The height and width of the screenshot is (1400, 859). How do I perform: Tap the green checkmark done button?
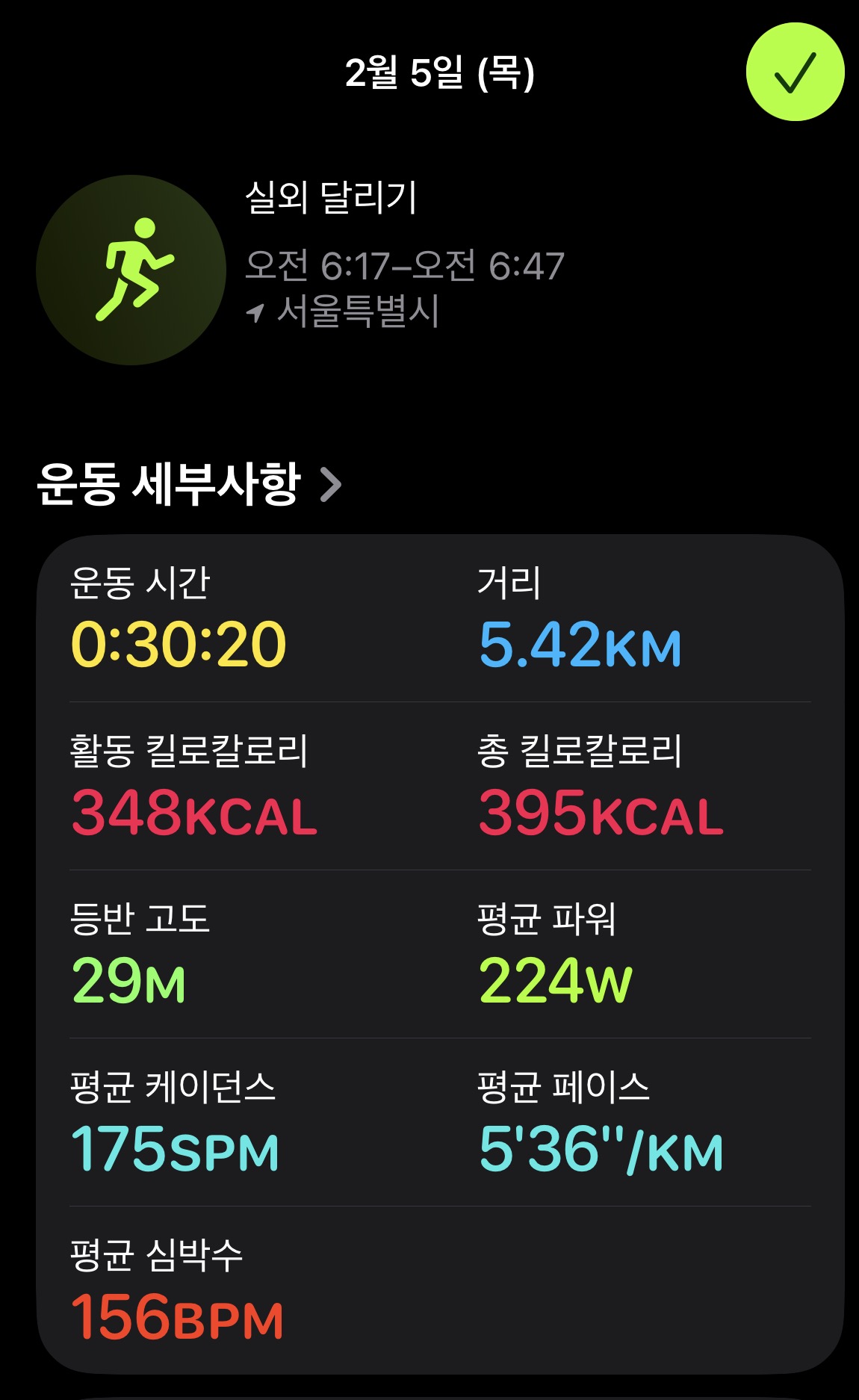click(795, 72)
